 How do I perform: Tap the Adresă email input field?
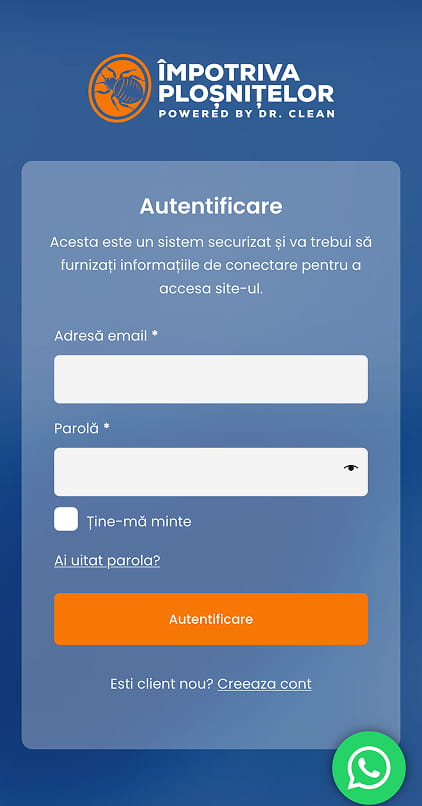point(211,379)
